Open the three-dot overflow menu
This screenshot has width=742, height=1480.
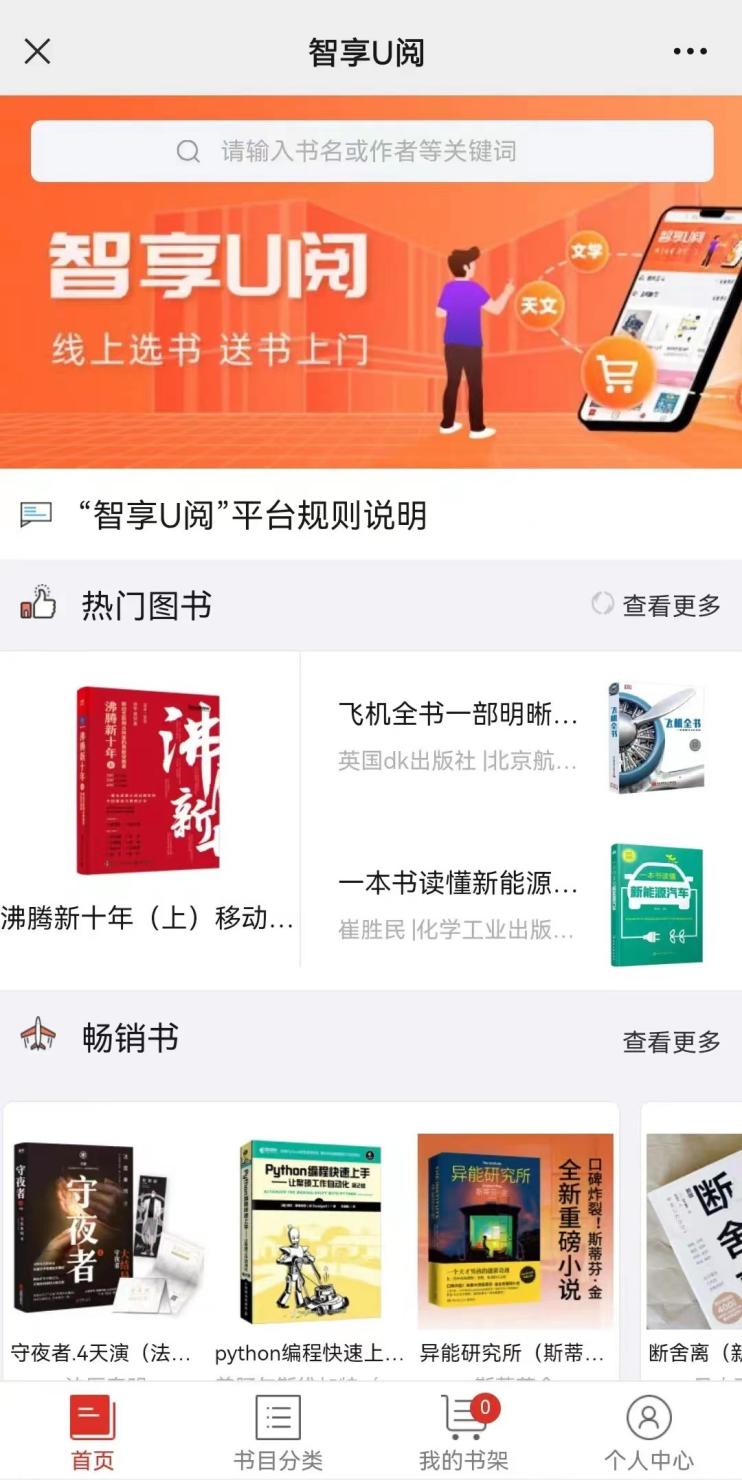pyautogui.click(x=690, y=52)
